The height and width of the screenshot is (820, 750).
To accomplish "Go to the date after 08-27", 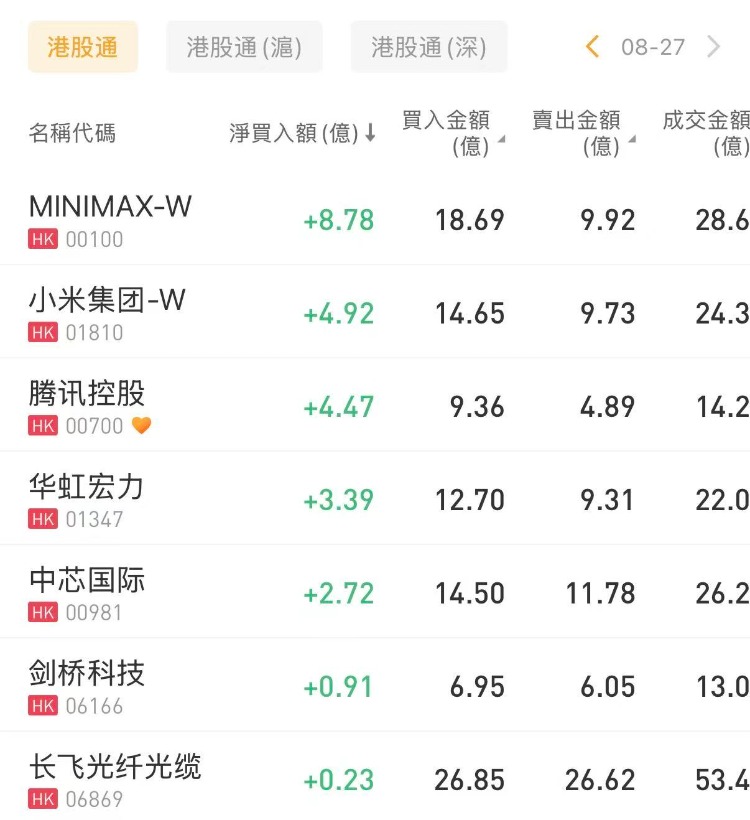I will (x=713, y=47).
